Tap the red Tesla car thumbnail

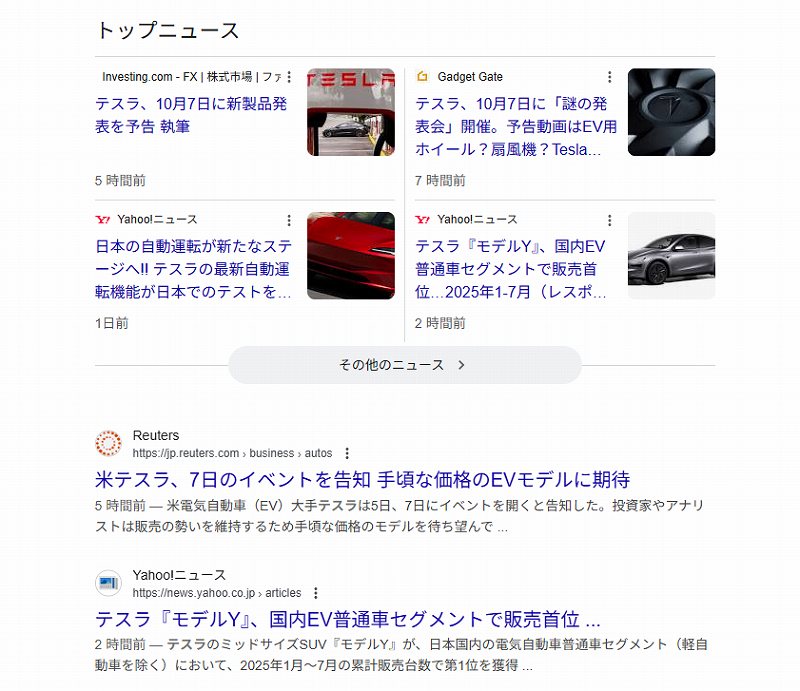pyautogui.click(x=351, y=255)
